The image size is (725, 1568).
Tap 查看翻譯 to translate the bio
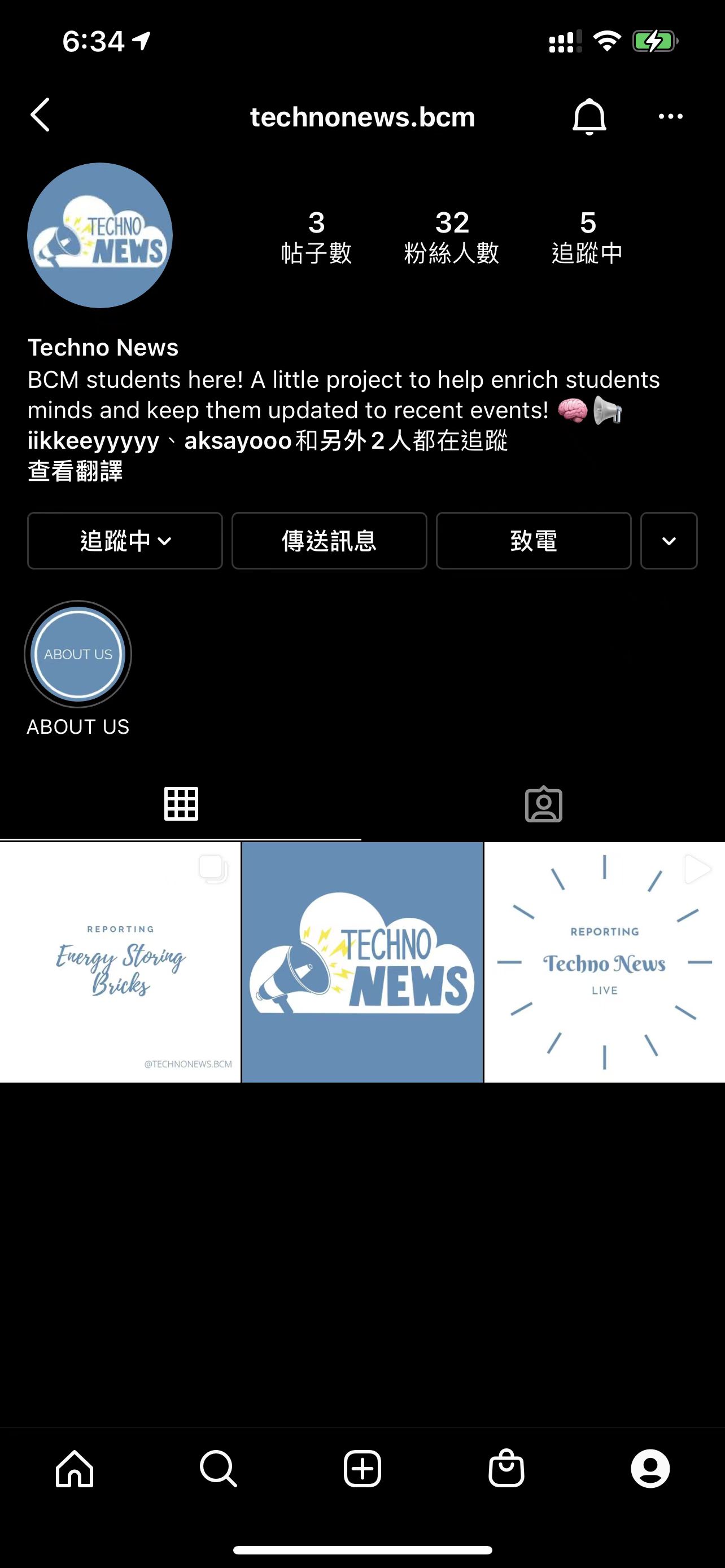[76, 471]
